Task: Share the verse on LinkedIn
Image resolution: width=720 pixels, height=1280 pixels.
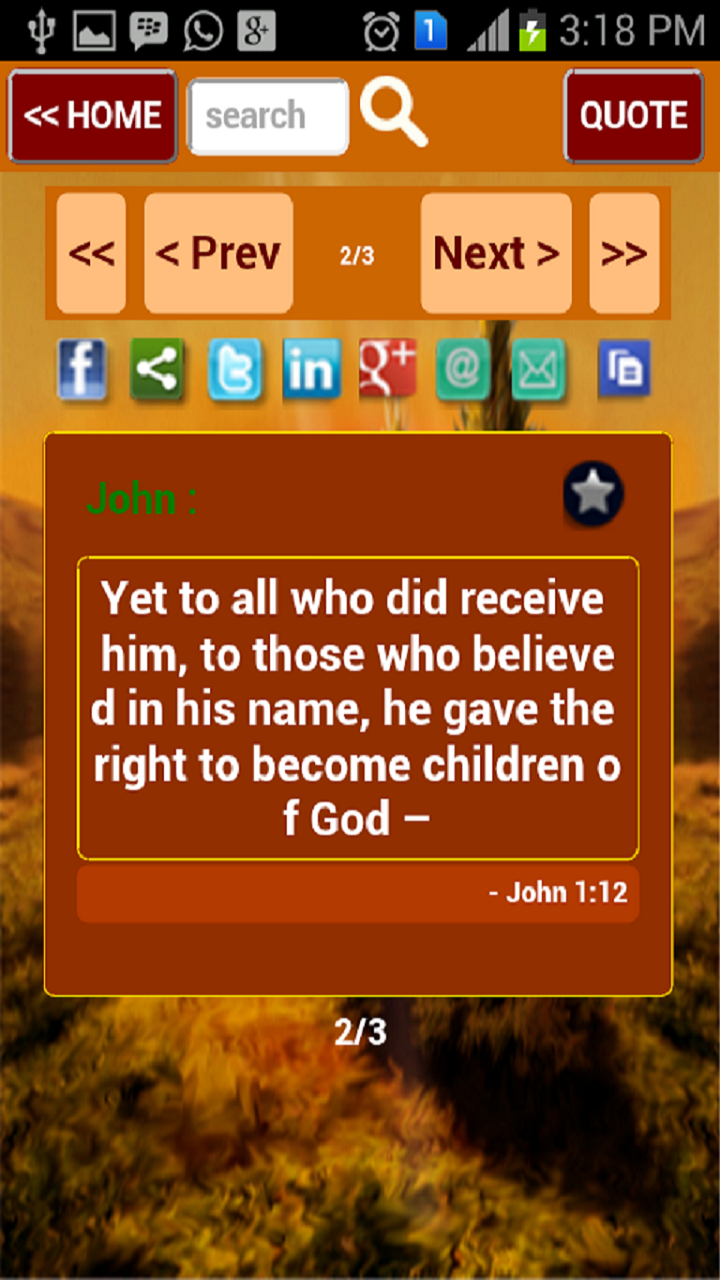Action: point(311,369)
